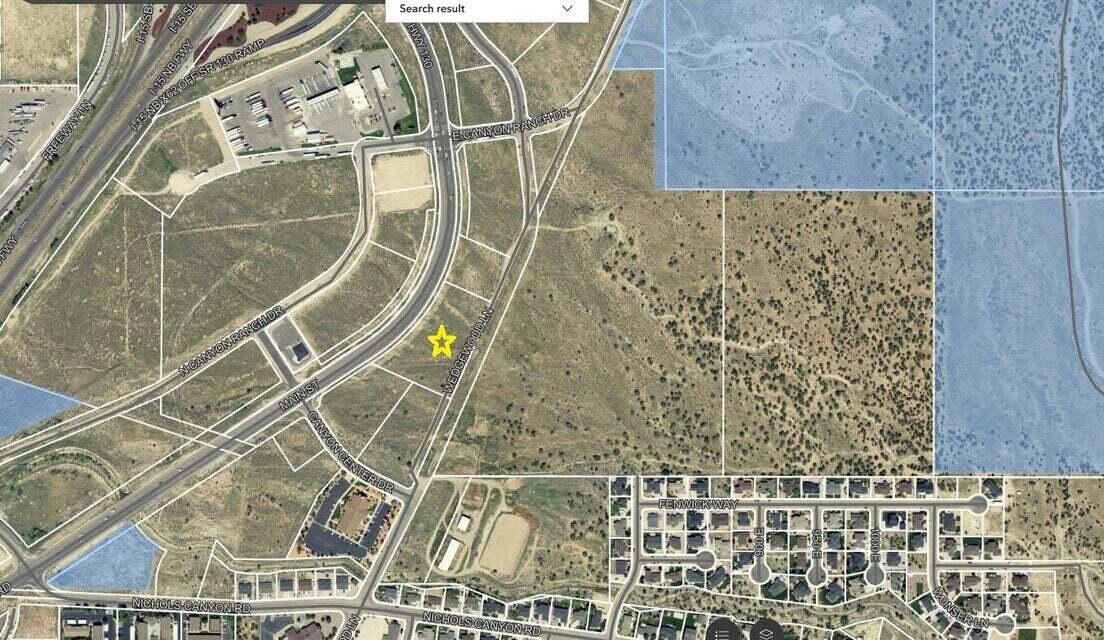Open the map layers button
Image resolution: width=1104 pixels, height=640 pixels.
click(x=765, y=633)
